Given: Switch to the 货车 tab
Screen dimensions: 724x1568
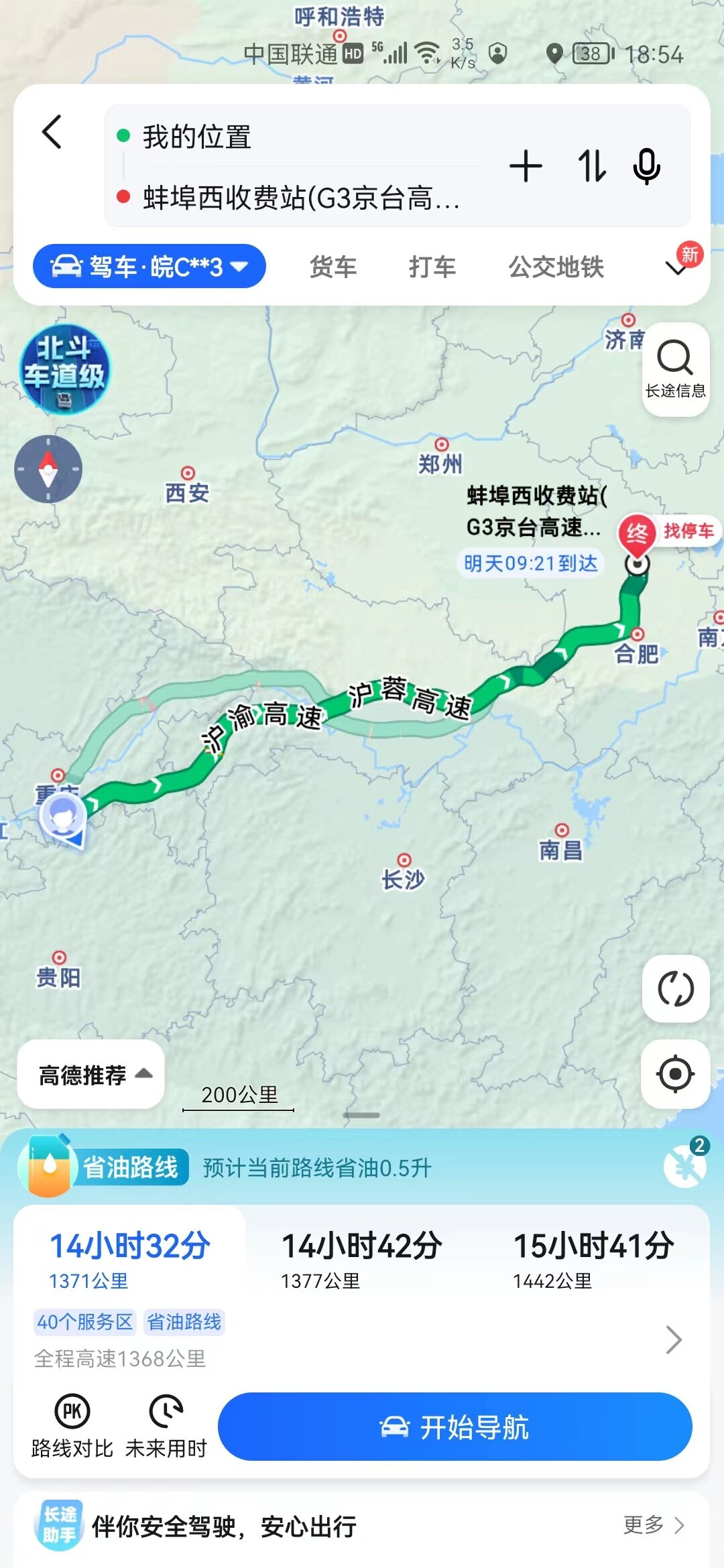Looking at the screenshot, I should [x=333, y=267].
